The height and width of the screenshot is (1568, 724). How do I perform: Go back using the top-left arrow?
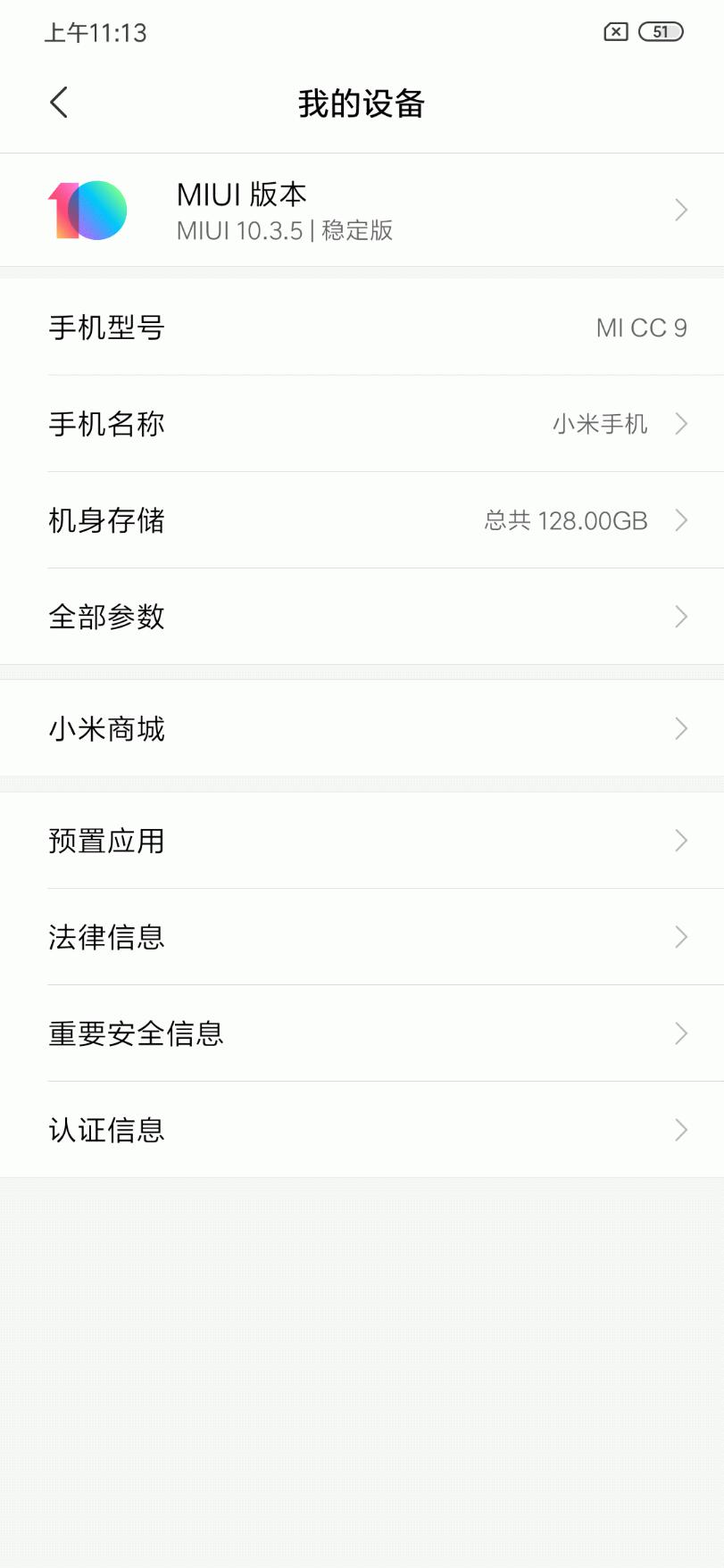click(x=59, y=103)
